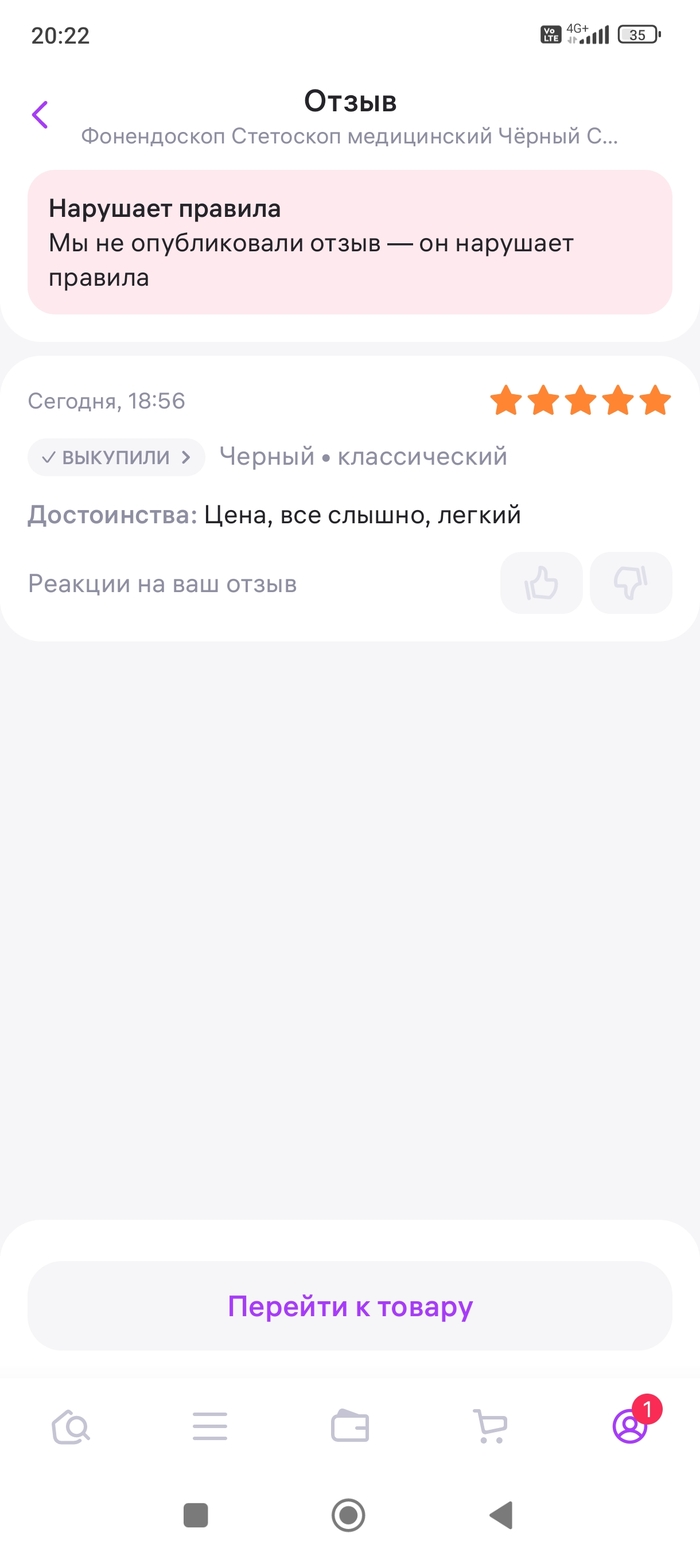Tap Перейти к товару button
The width and height of the screenshot is (700, 1556).
click(x=350, y=1306)
